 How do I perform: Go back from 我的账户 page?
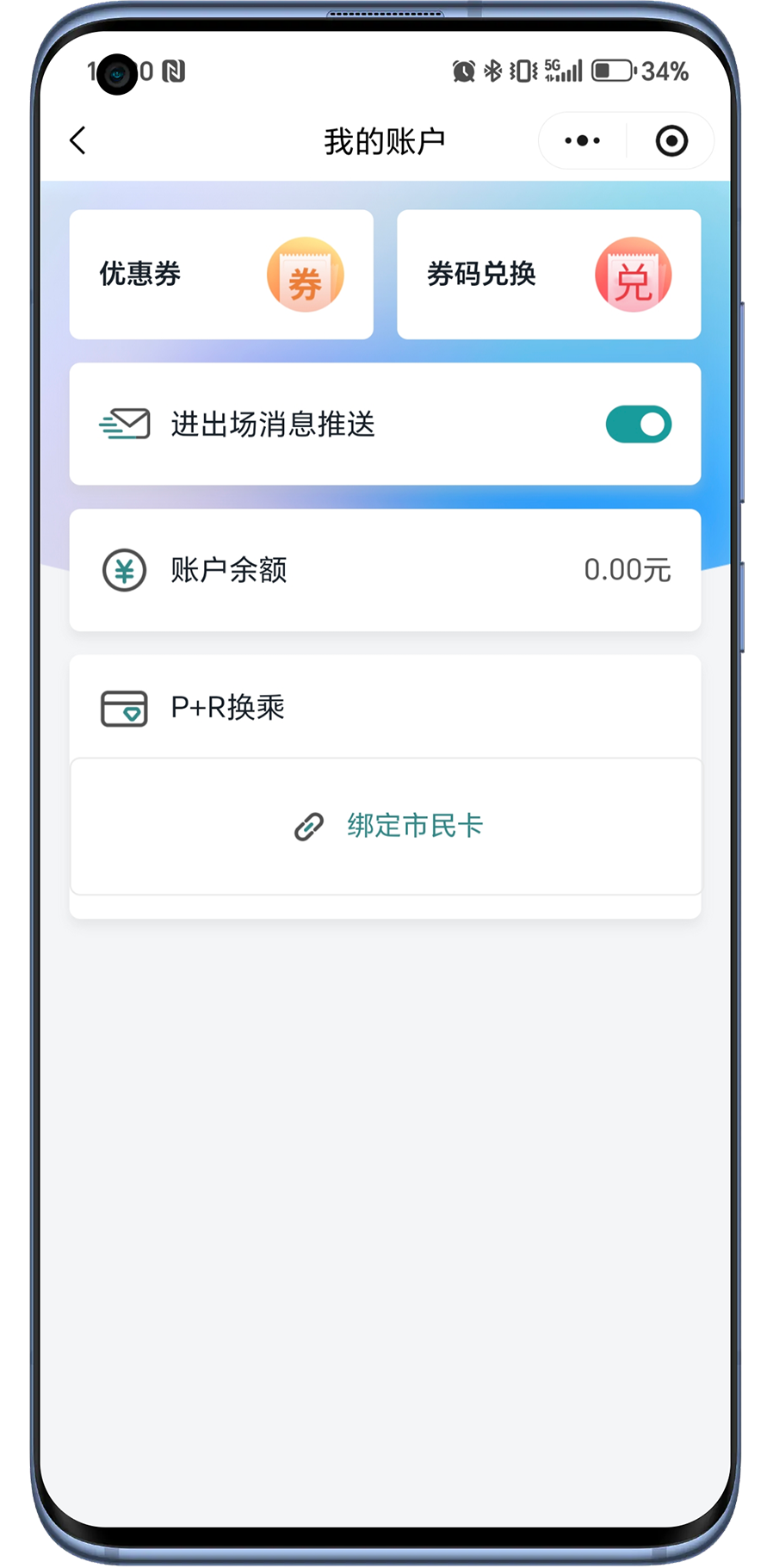78,140
